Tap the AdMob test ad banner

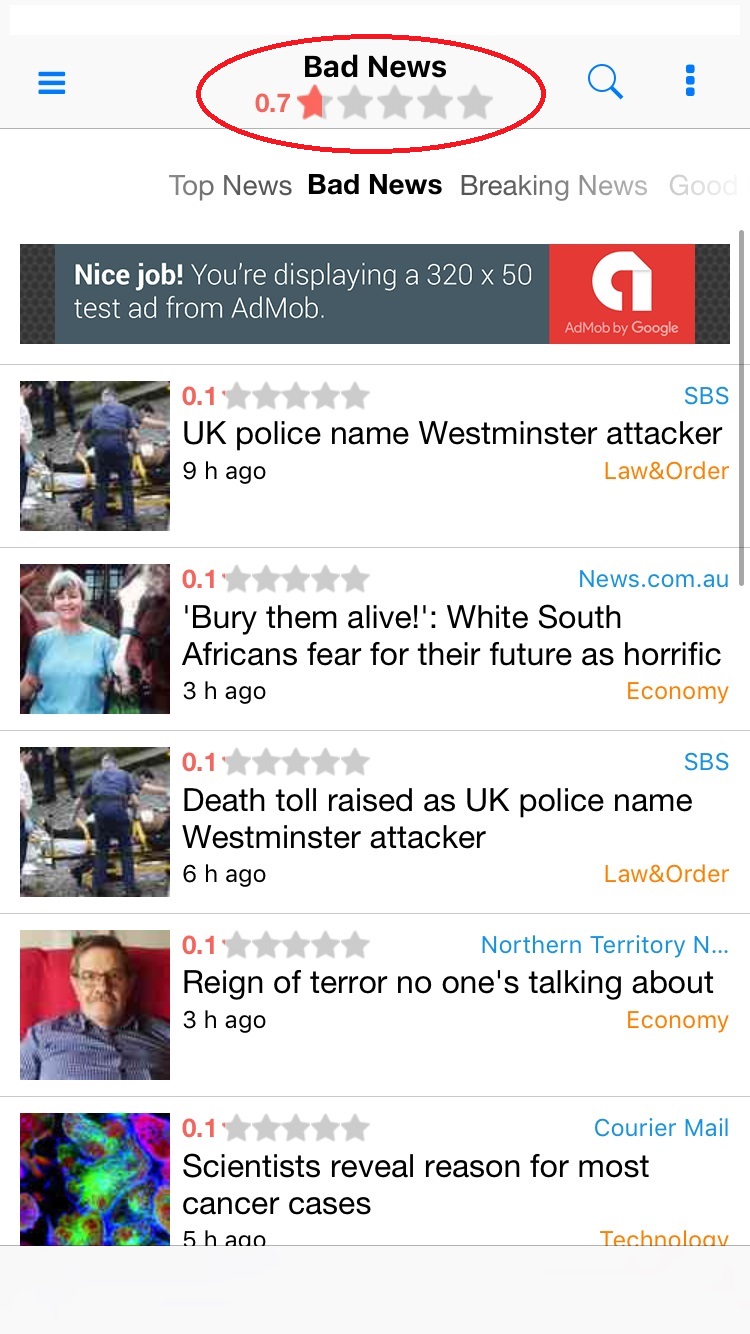pyautogui.click(x=375, y=294)
